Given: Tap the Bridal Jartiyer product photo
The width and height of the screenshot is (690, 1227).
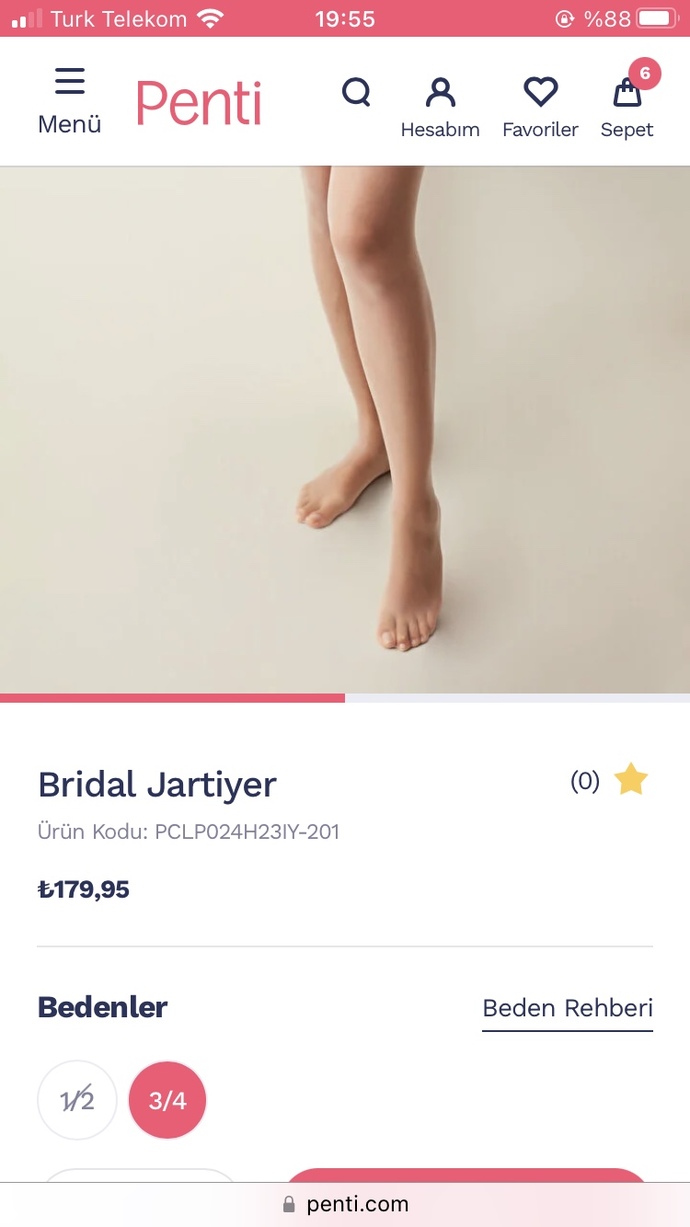Looking at the screenshot, I should tap(345, 429).
